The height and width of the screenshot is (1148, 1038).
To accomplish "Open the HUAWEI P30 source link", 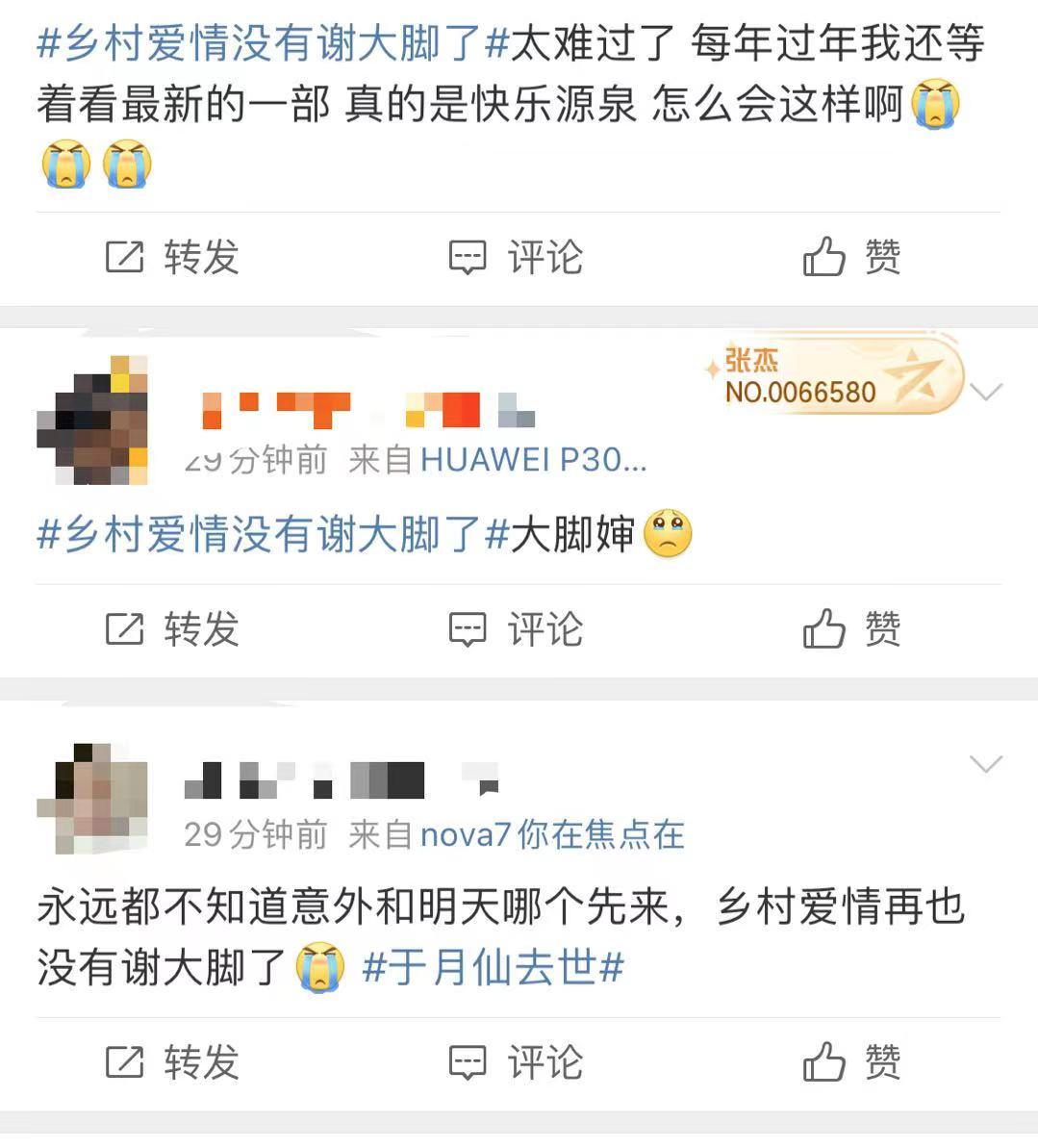I will click(533, 460).
